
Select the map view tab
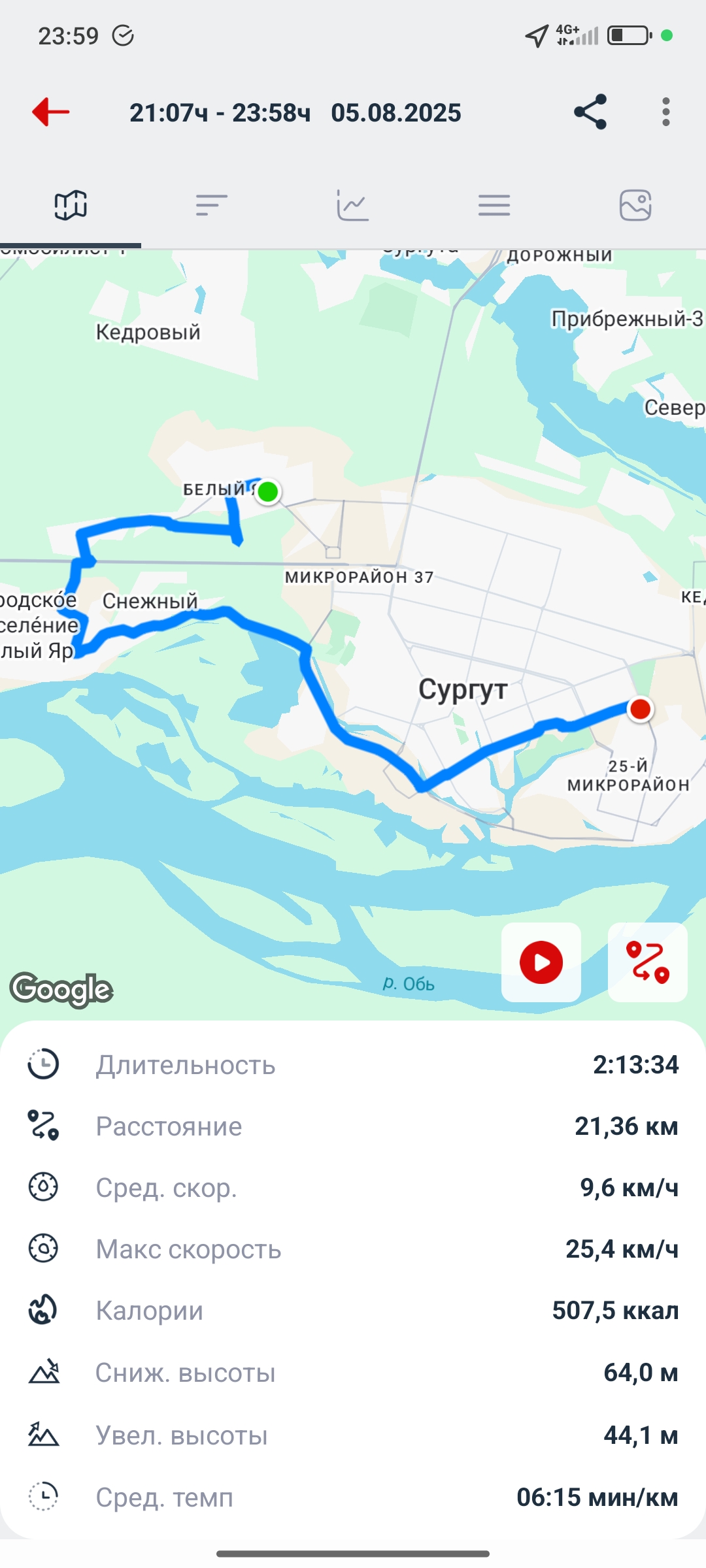click(x=71, y=205)
